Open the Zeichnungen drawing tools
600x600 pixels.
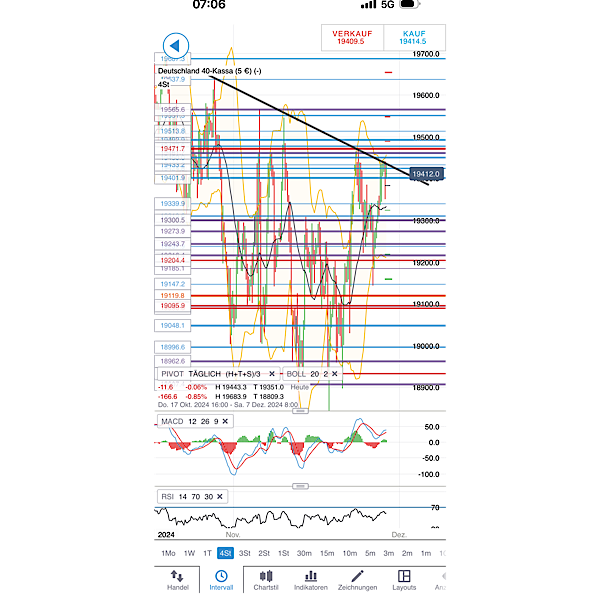pos(357,580)
